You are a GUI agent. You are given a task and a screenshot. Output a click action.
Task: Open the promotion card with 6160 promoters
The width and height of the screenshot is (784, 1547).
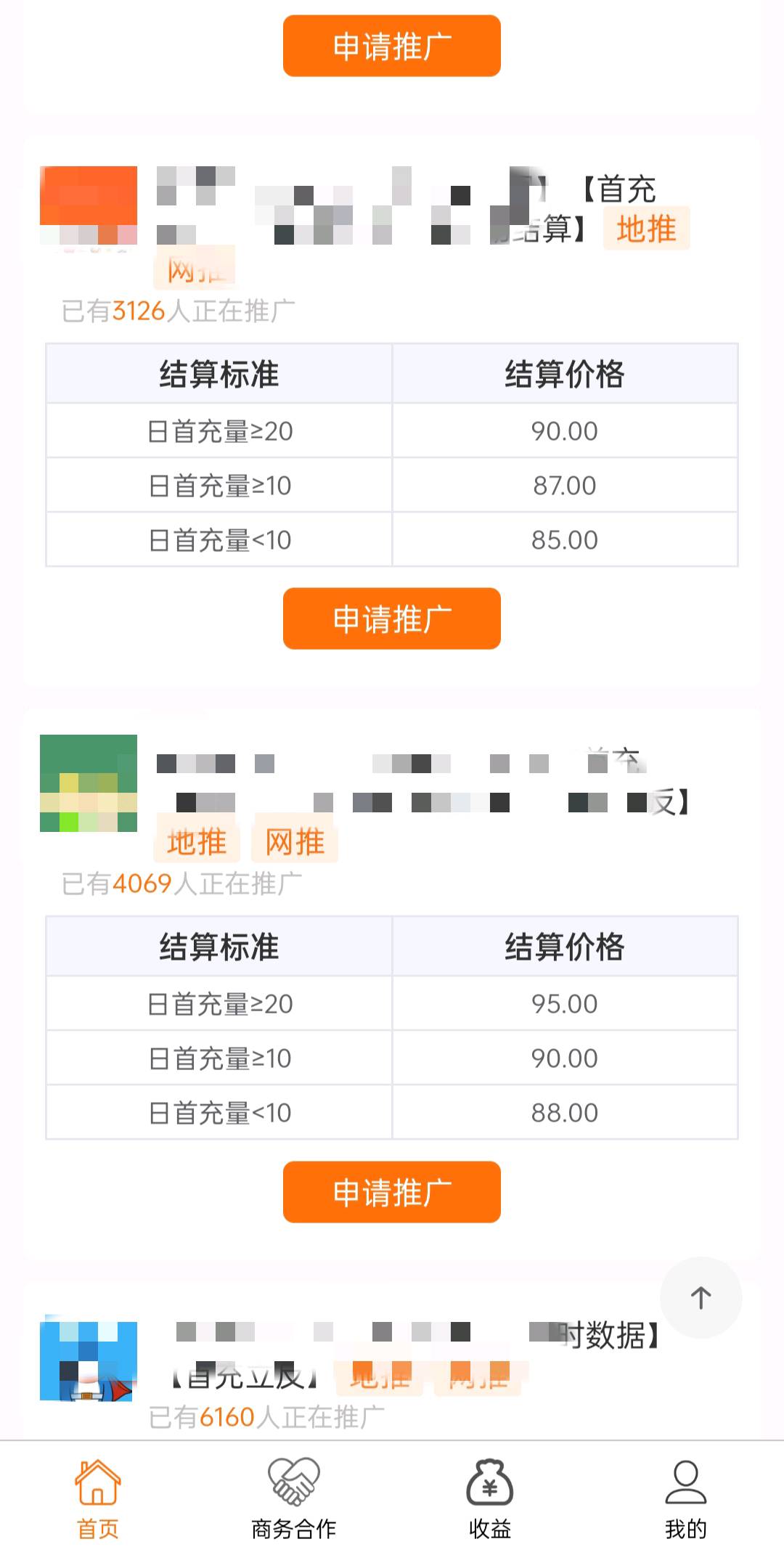tap(392, 1362)
